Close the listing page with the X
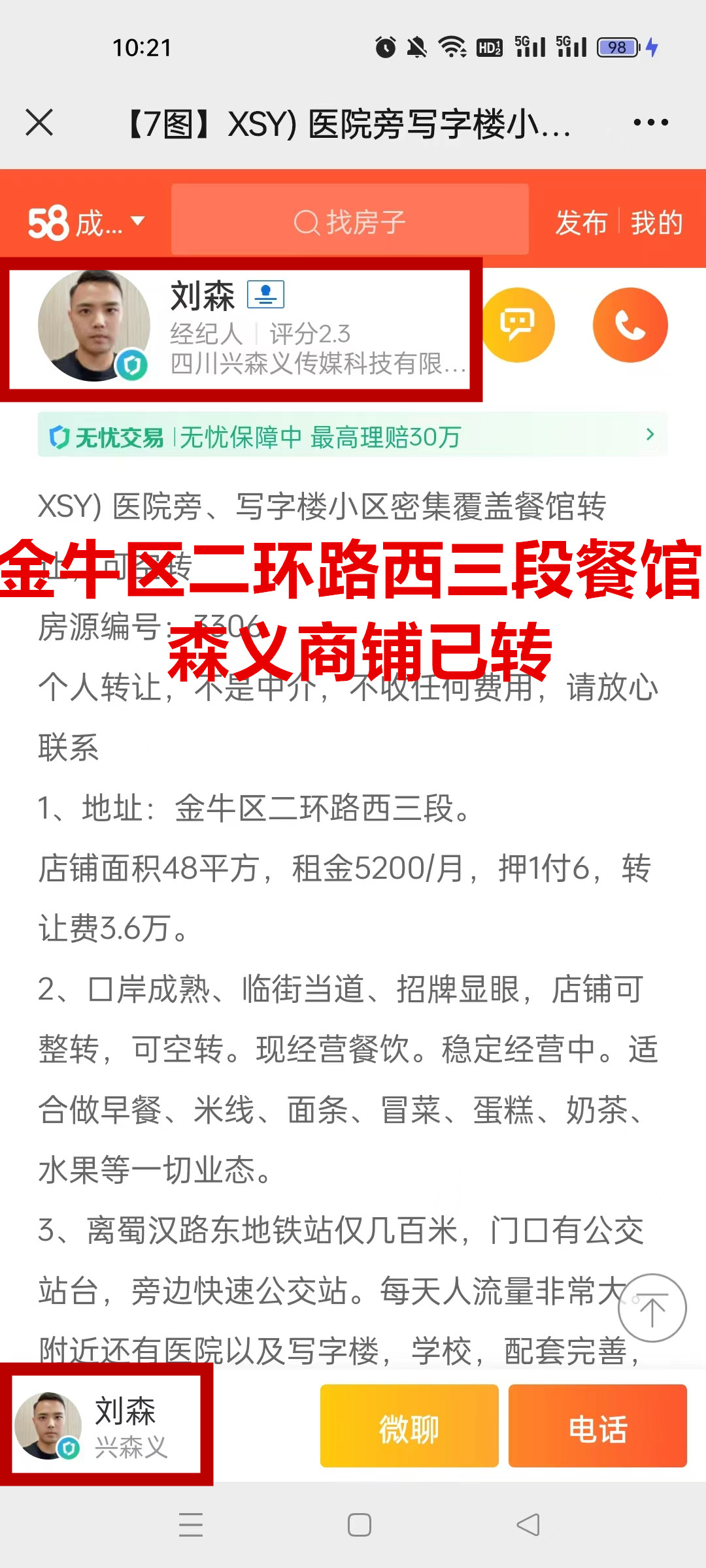Image resolution: width=706 pixels, height=1568 pixels. (39, 122)
